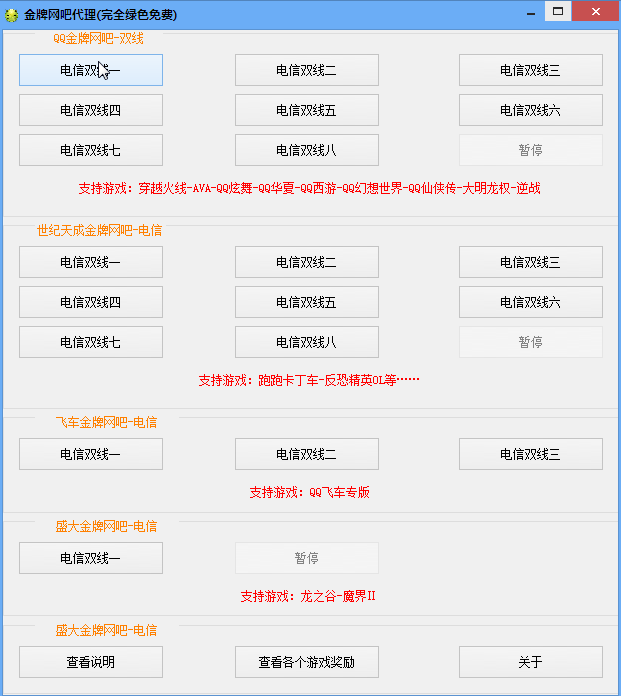The width and height of the screenshot is (621, 696).
Task: Choose 电信双线五 in QQ金牌网吧-双线 group
Action: (306, 110)
